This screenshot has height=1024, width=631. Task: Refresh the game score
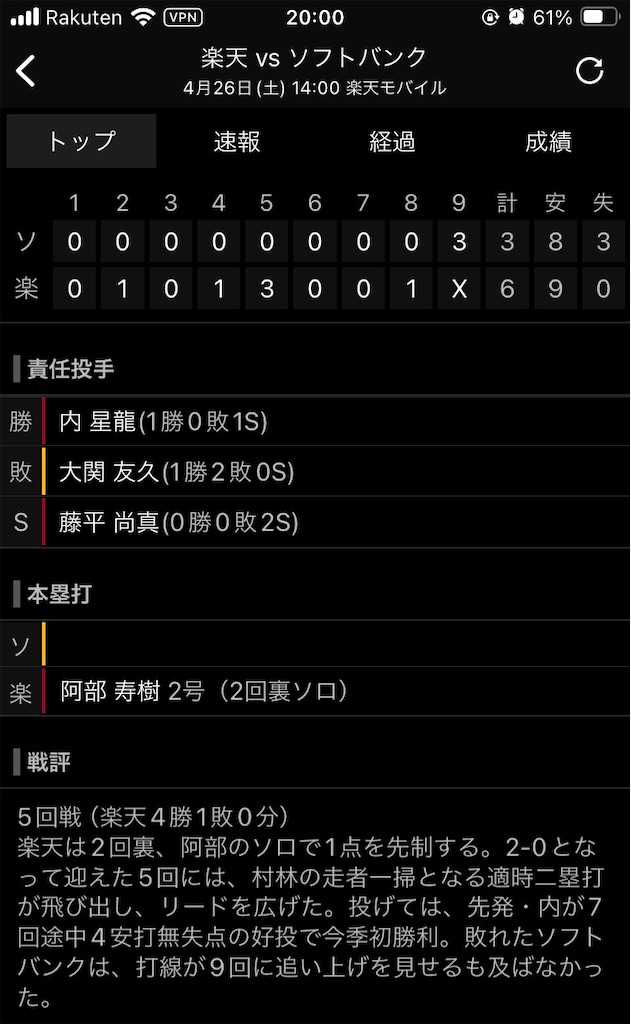[x=589, y=71]
